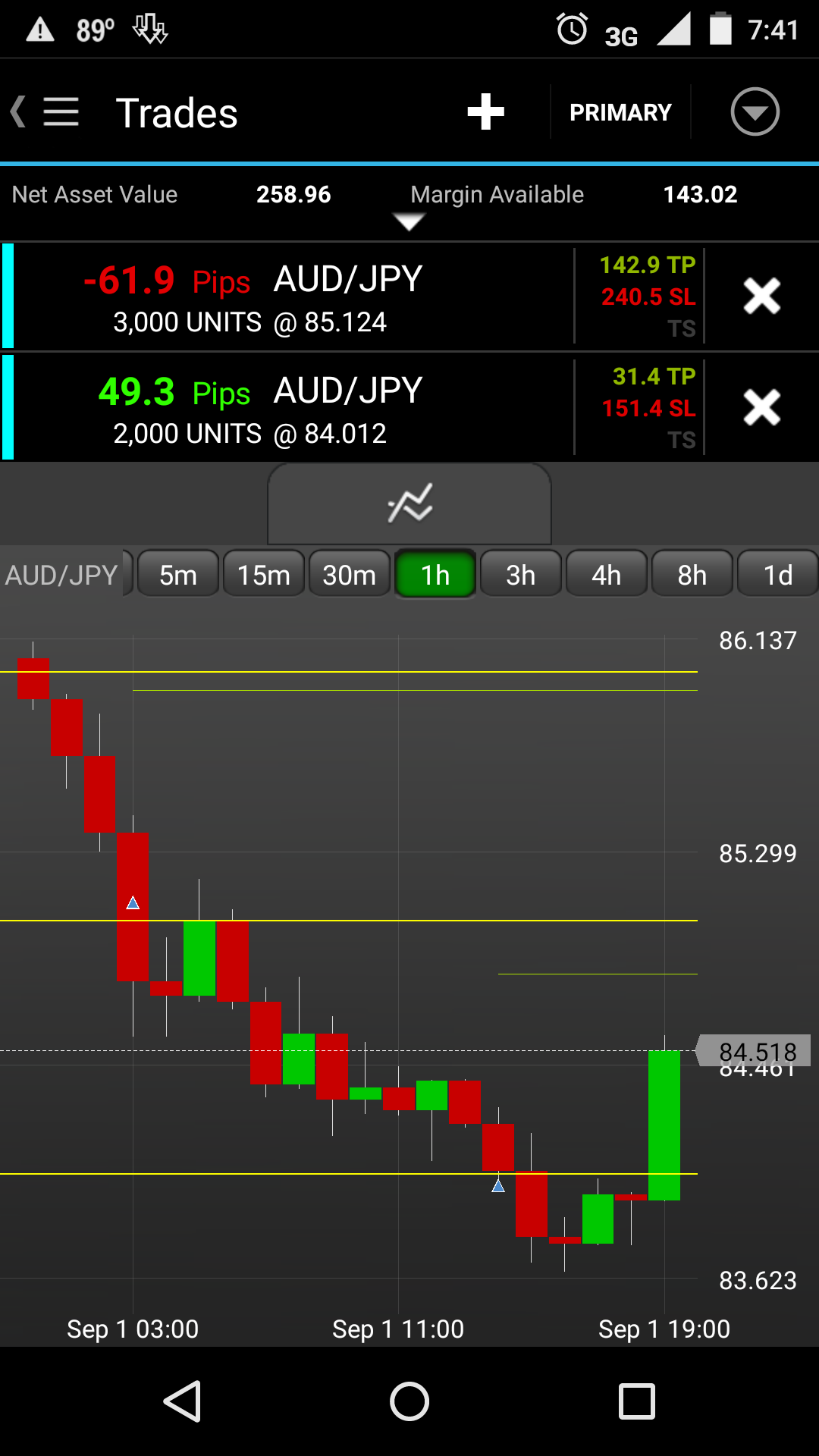Open the circled dropdown arrow menu
The width and height of the screenshot is (819, 1456).
755,112
